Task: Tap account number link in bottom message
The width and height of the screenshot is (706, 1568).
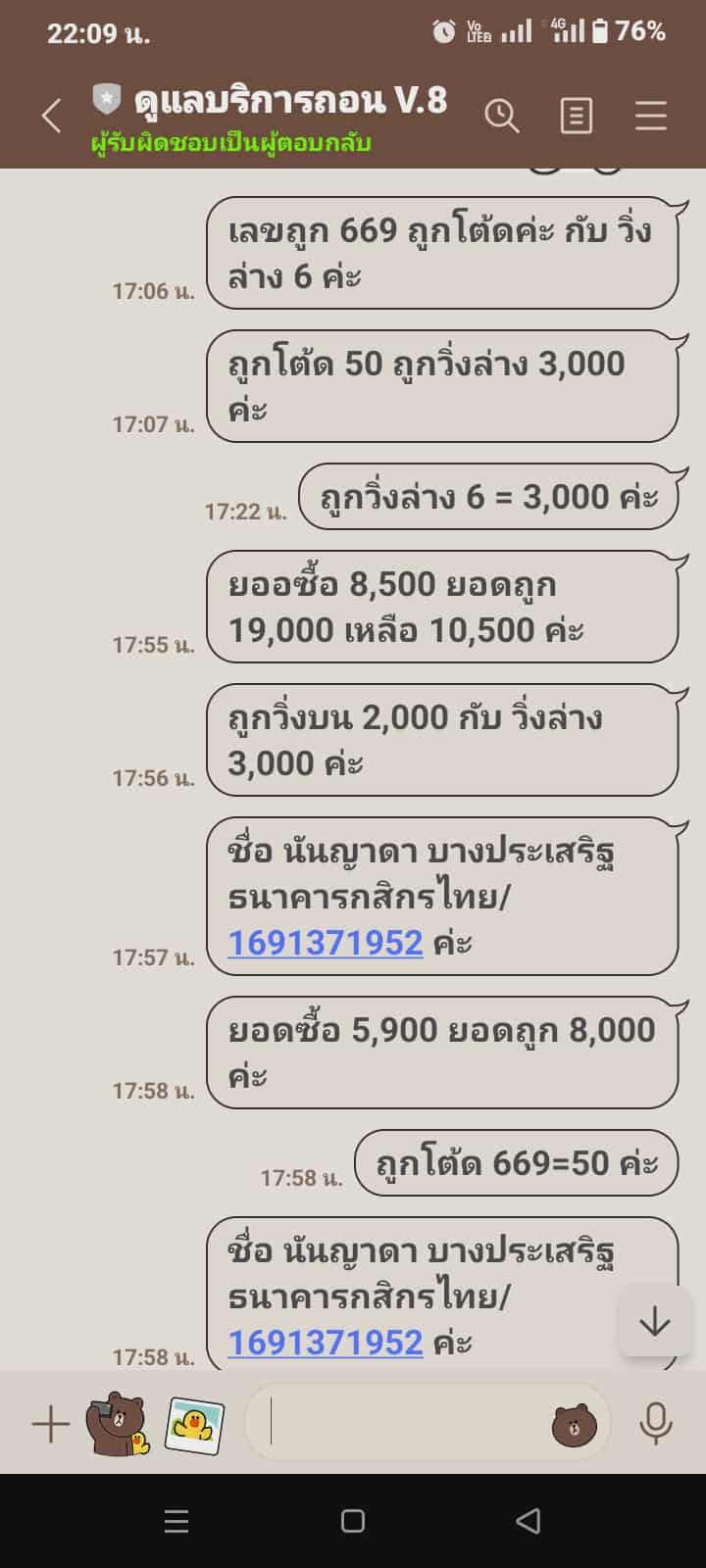Action: 325,1342
